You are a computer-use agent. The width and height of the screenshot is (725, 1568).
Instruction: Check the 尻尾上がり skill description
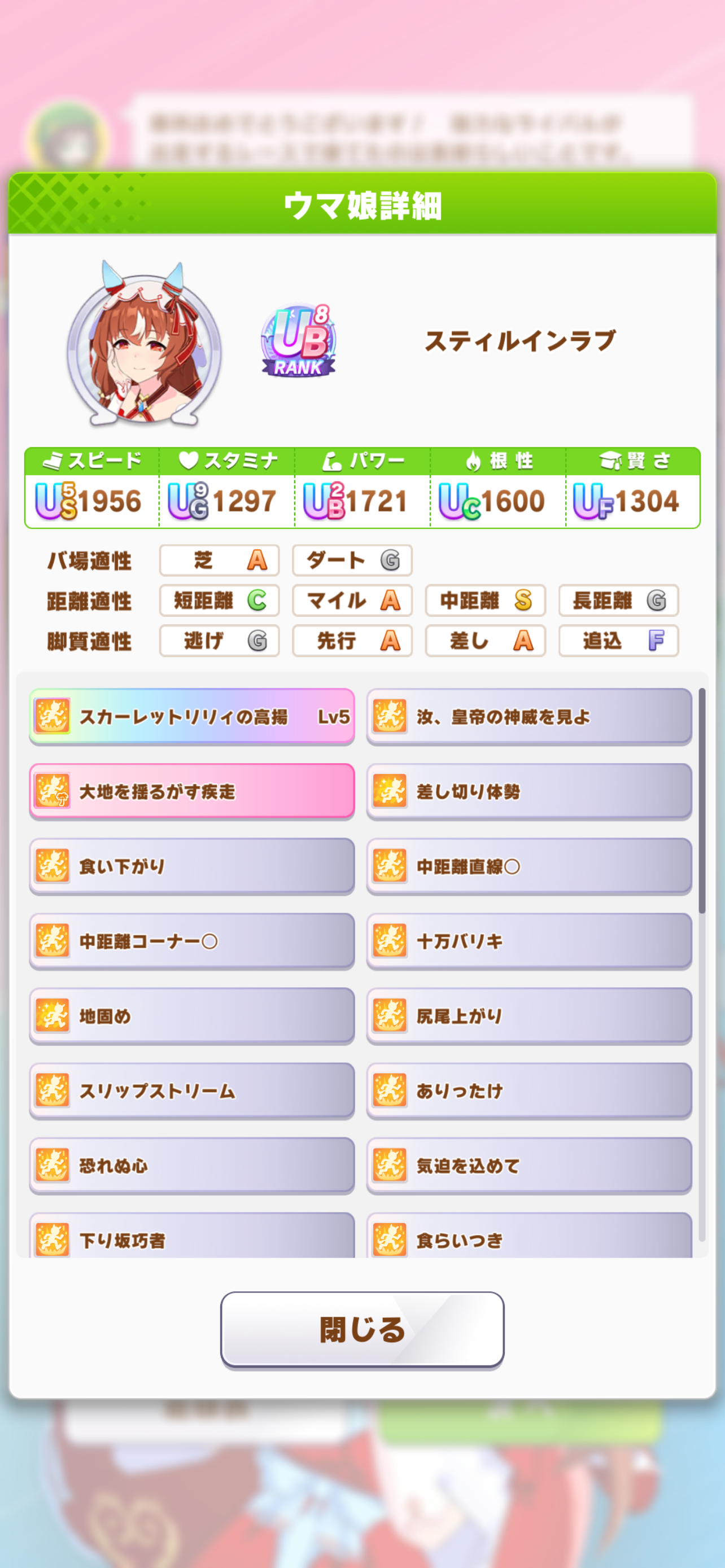click(529, 1016)
